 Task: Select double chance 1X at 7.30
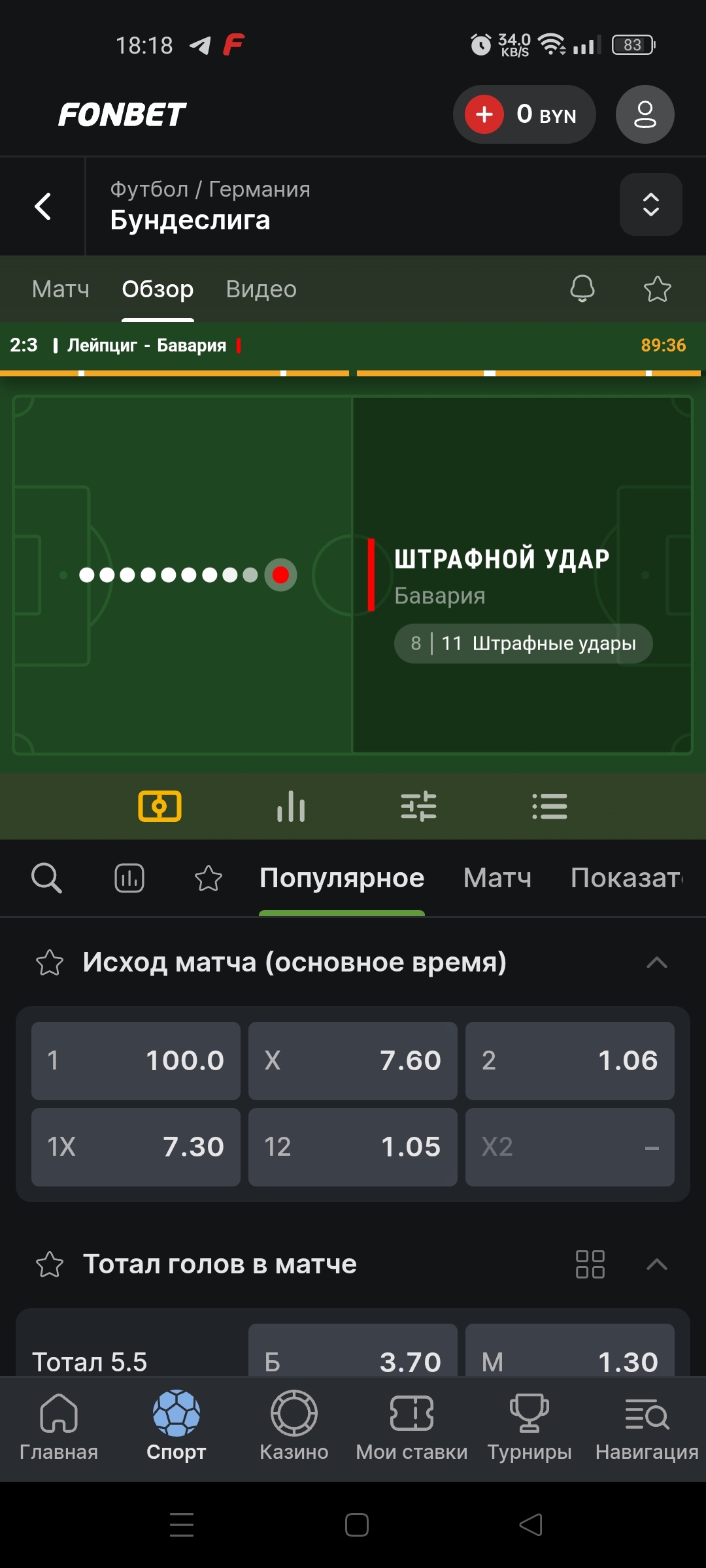[136, 1147]
